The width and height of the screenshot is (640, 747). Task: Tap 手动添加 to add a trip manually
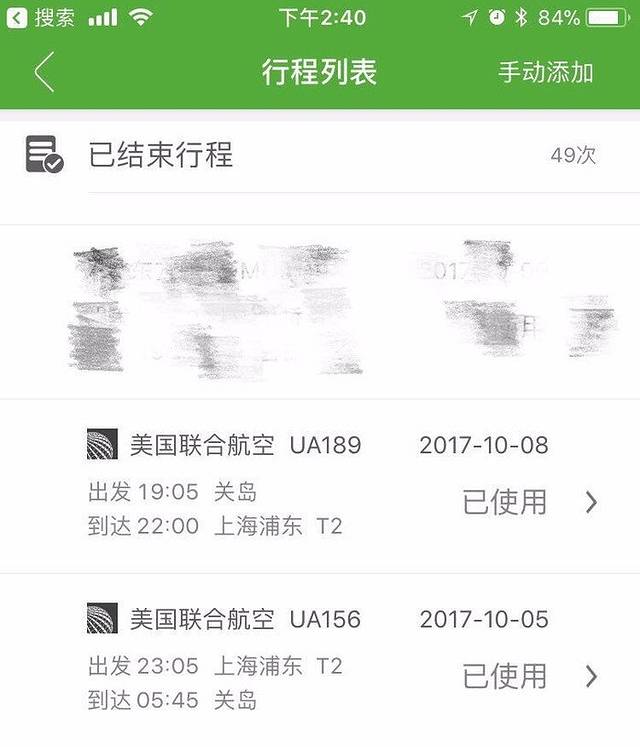pyautogui.click(x=545, y=72)
